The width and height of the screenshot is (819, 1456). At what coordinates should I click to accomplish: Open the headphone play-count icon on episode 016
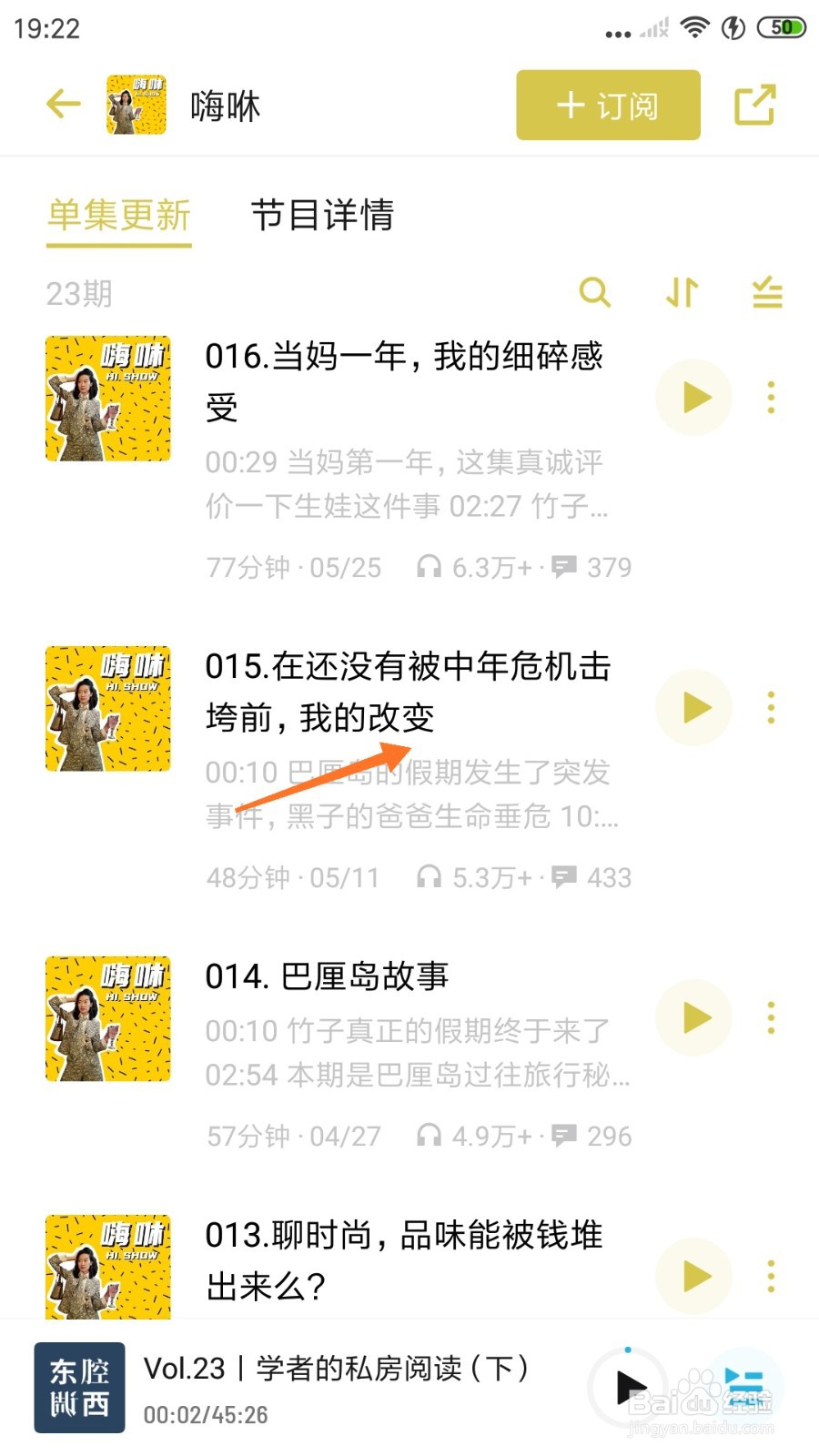coord(428,567)
